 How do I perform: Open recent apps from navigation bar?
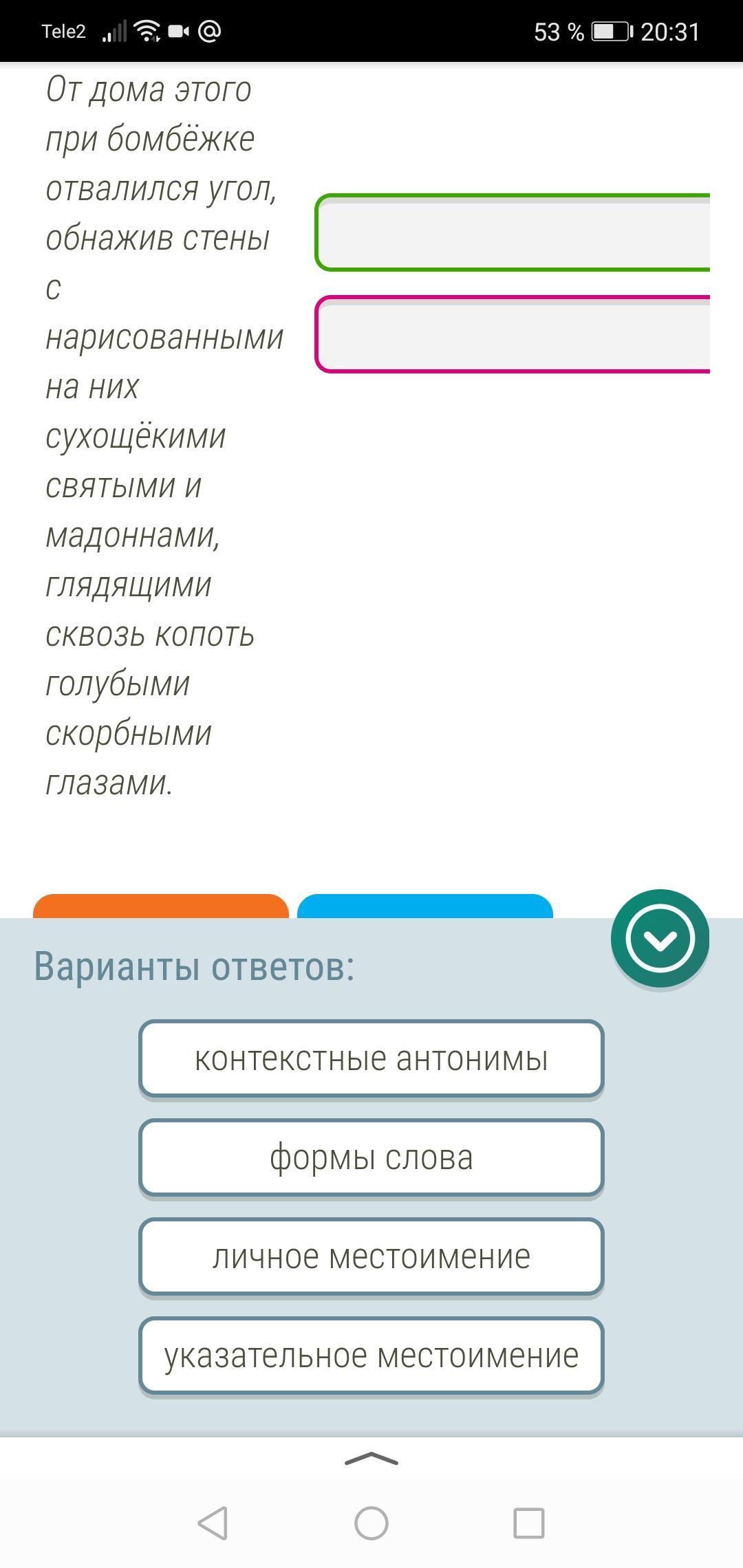[x=529, y=1523]
